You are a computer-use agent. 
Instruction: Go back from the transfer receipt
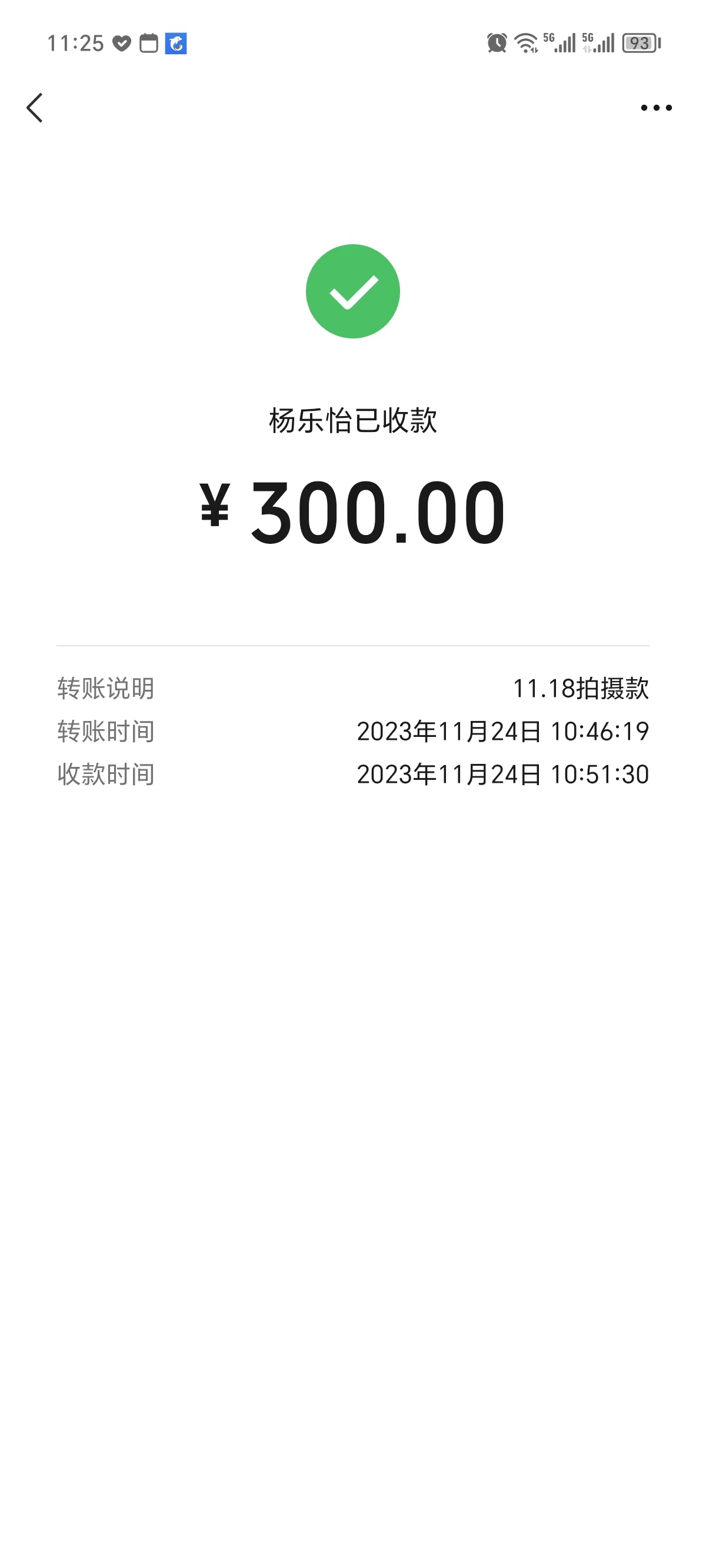coord(35,108)
